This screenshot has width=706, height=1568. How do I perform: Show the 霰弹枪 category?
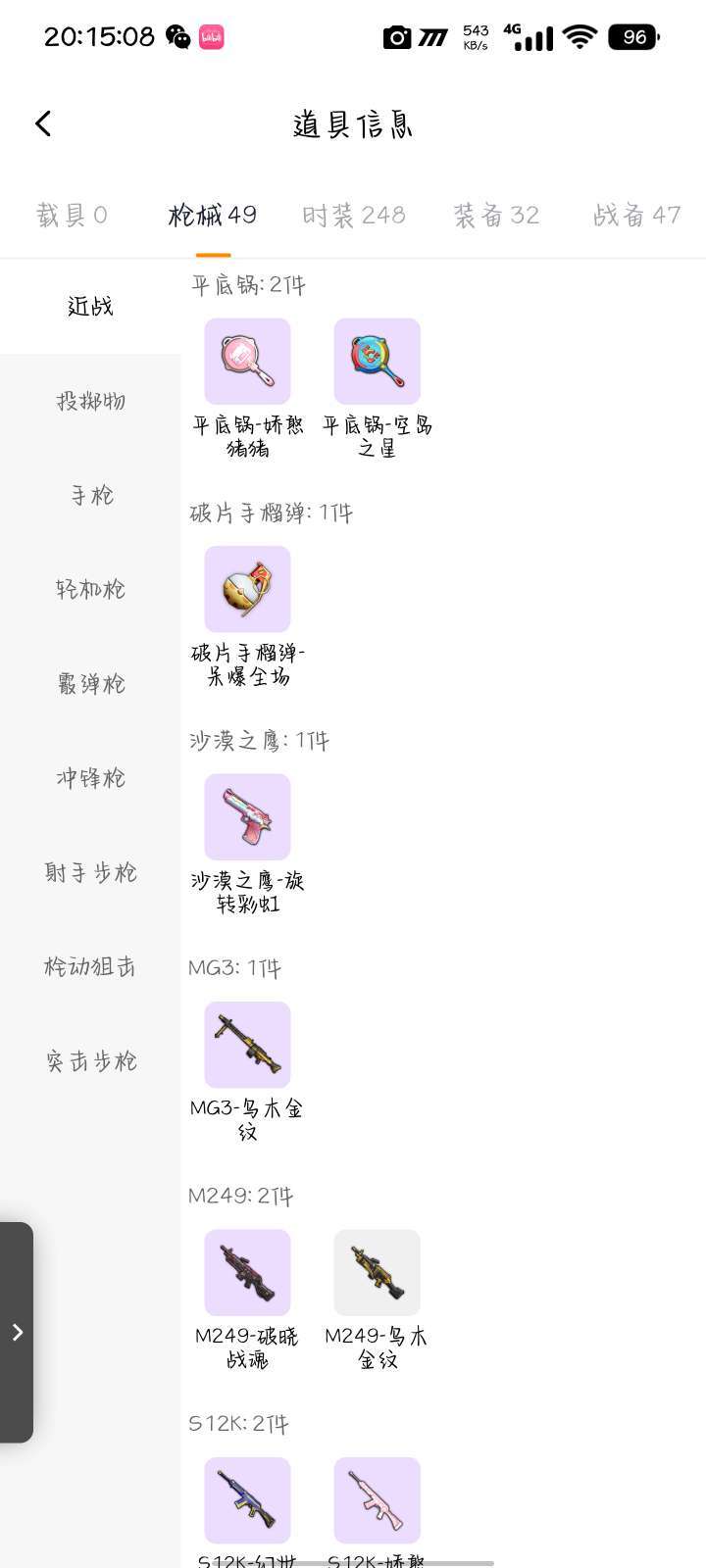click(90, 684)
